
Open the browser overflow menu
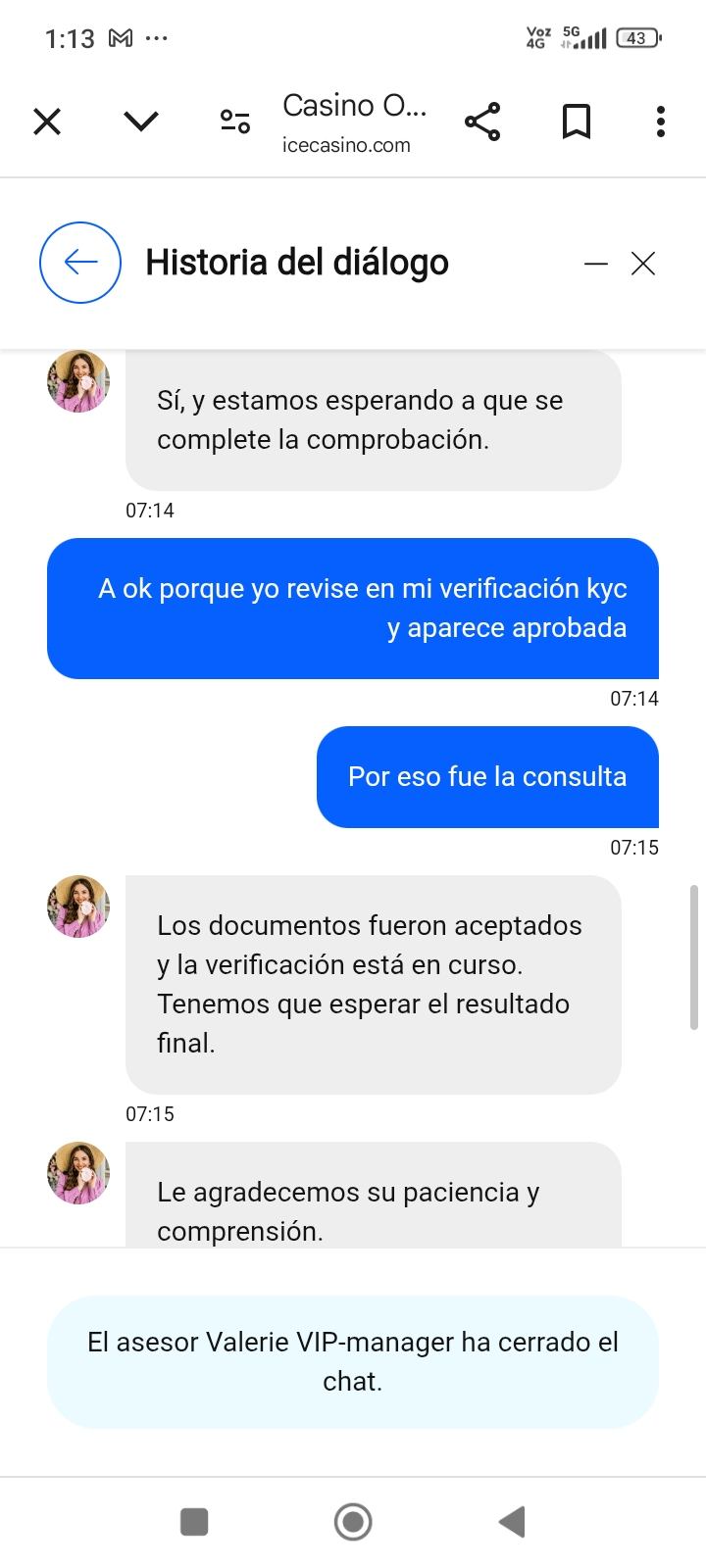(x=660, y=121)
